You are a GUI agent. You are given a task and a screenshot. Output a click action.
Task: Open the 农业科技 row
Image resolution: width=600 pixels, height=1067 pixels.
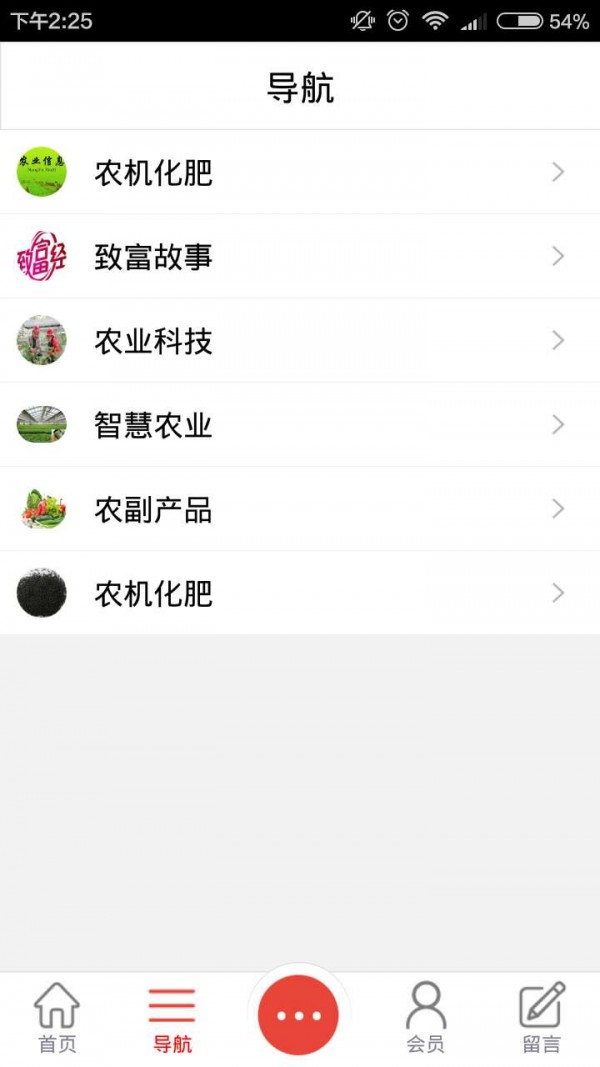click(x=300, y=341)
